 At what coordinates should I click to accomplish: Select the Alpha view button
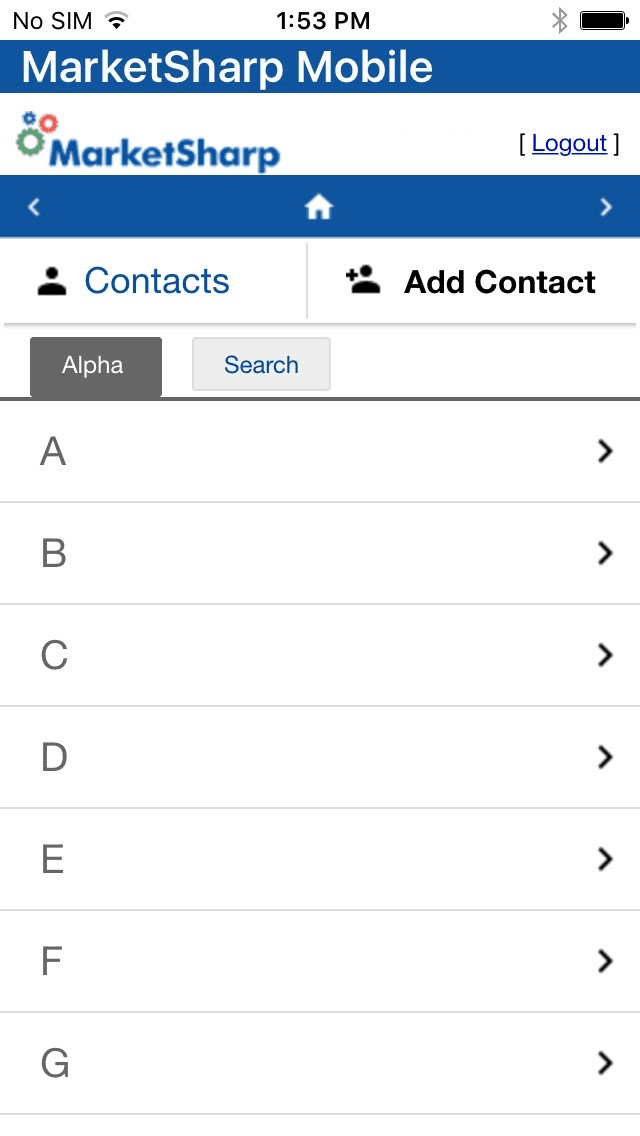96,366
